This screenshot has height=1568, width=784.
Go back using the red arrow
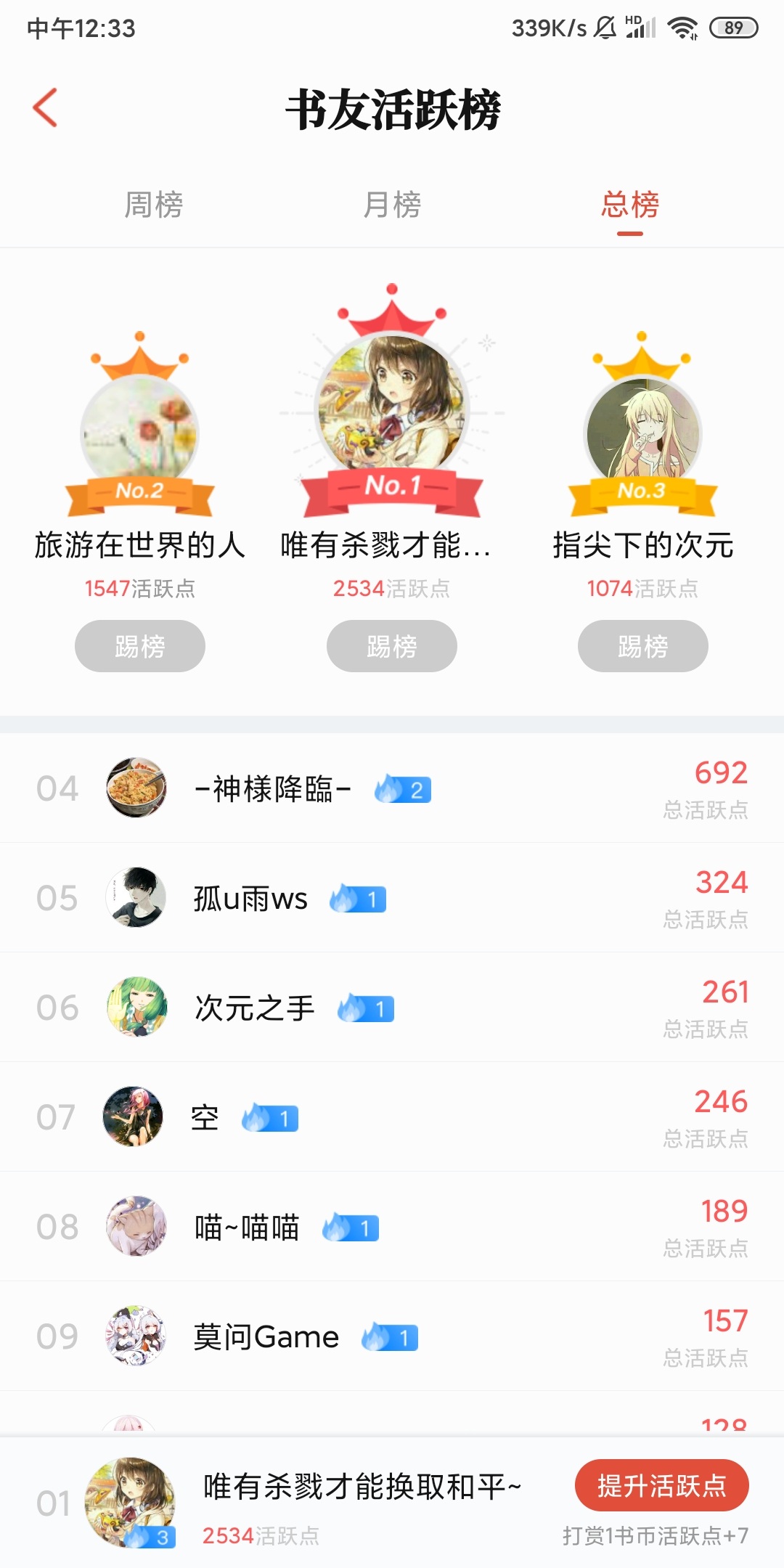[45, 108]
